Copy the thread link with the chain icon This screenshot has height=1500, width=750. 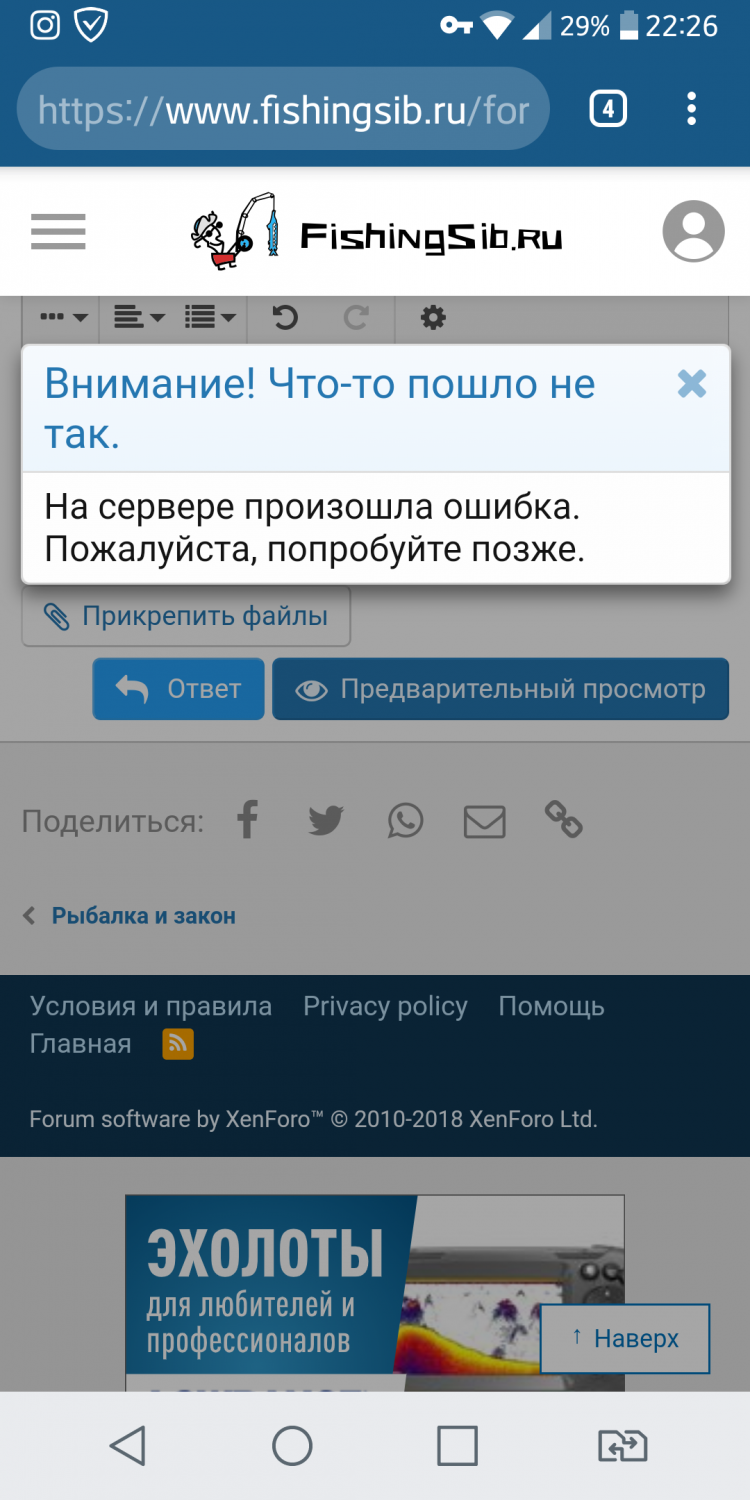563,820
